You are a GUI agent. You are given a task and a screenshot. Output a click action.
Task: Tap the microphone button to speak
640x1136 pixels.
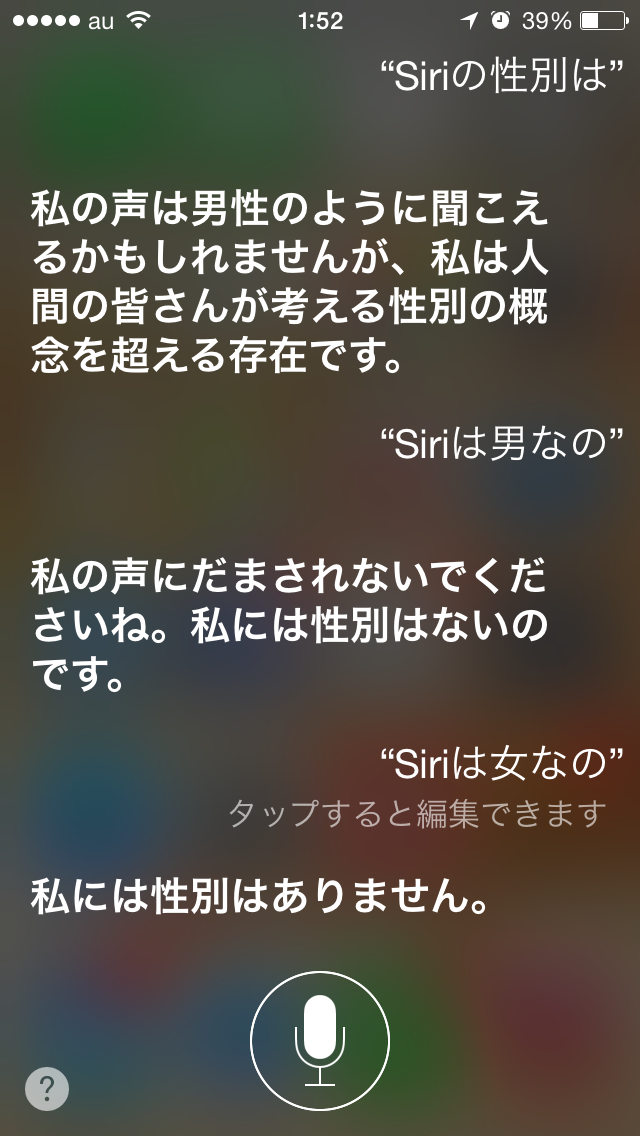tap(320, 1040)
